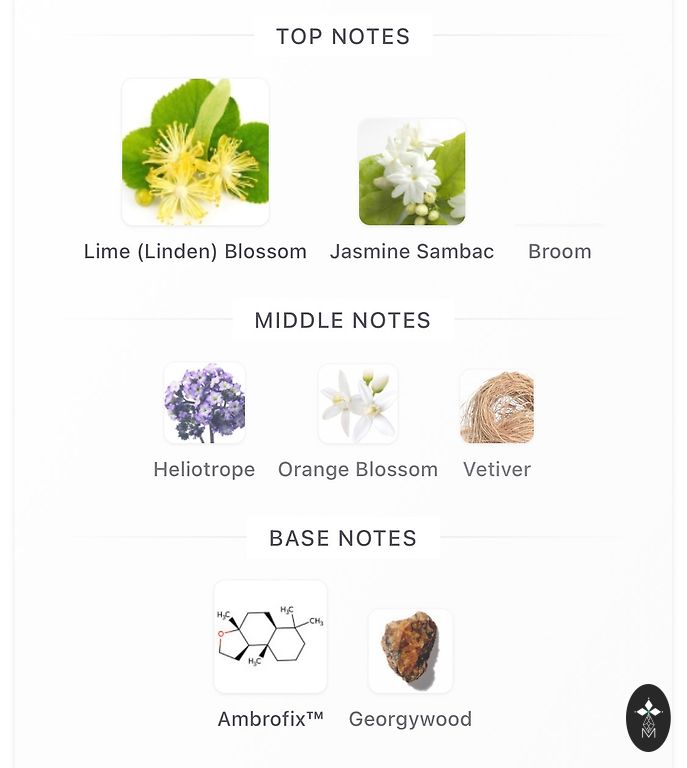
Task: View the Jasmine Sambac note
Action: 412,172
